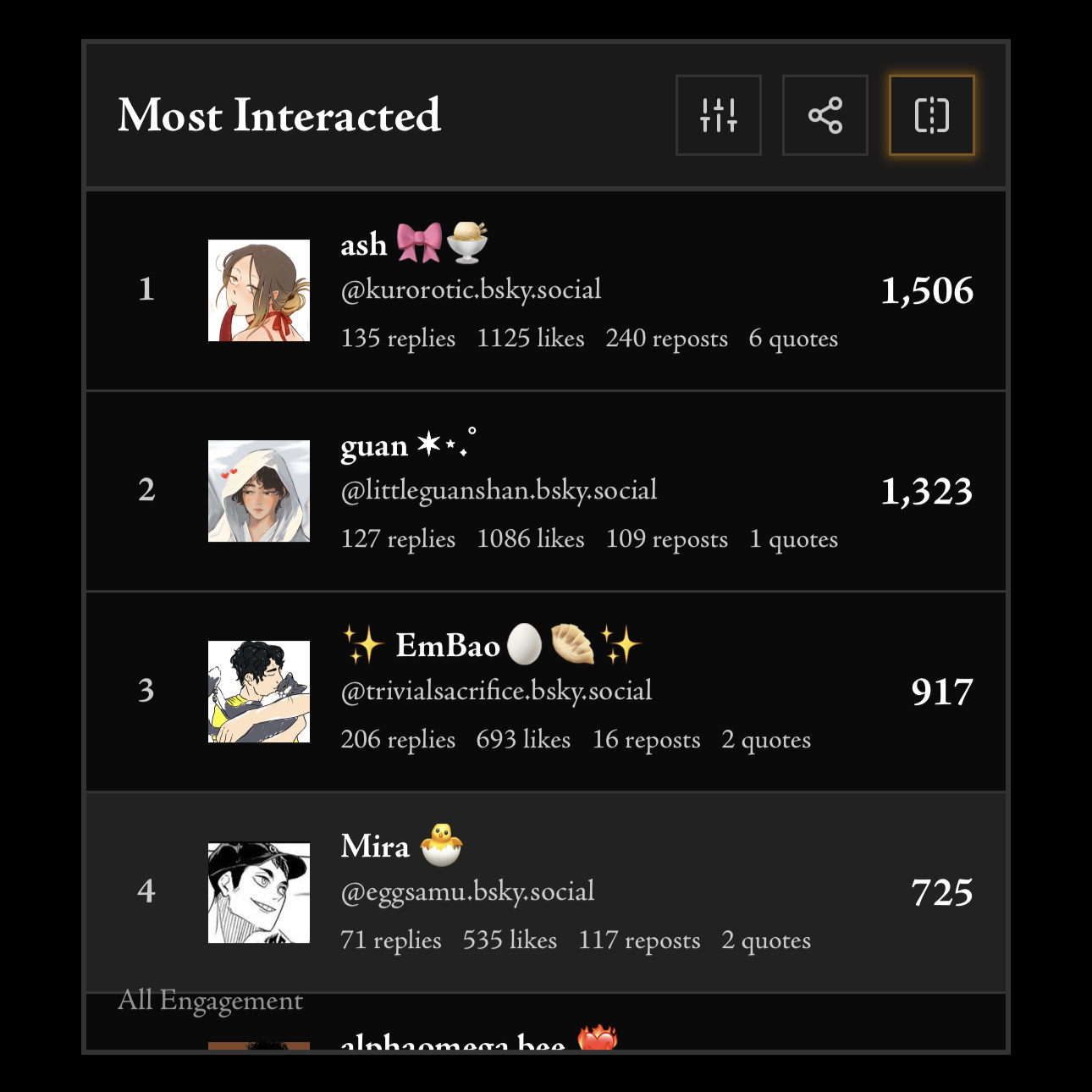
Task: Tap the highlighted split view icon
Action: pyautogui.click(x=931, y=115)
